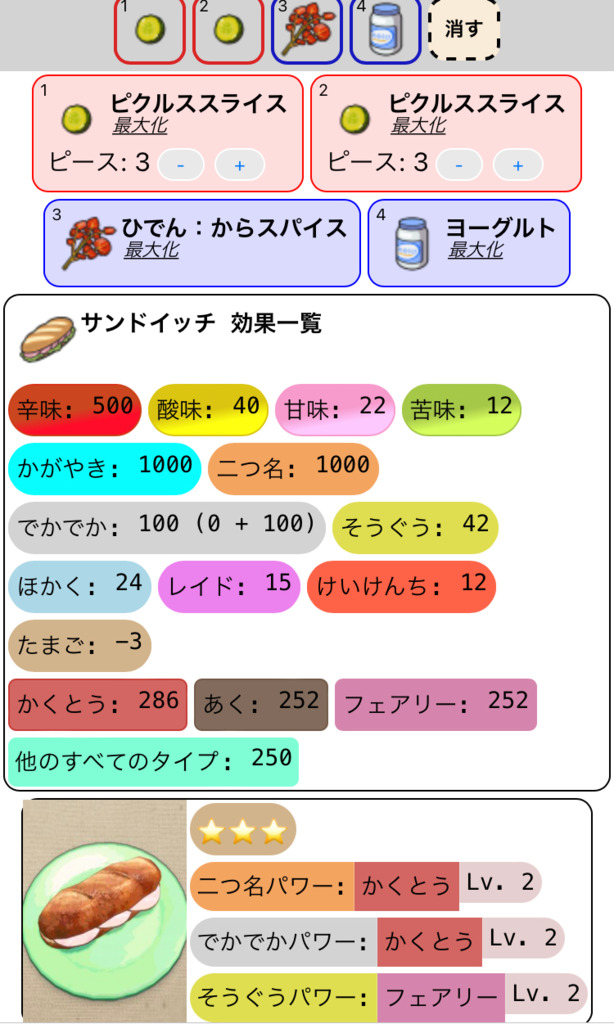
Task: Select slot 3 spicy herba mystica
Action: 307,30
